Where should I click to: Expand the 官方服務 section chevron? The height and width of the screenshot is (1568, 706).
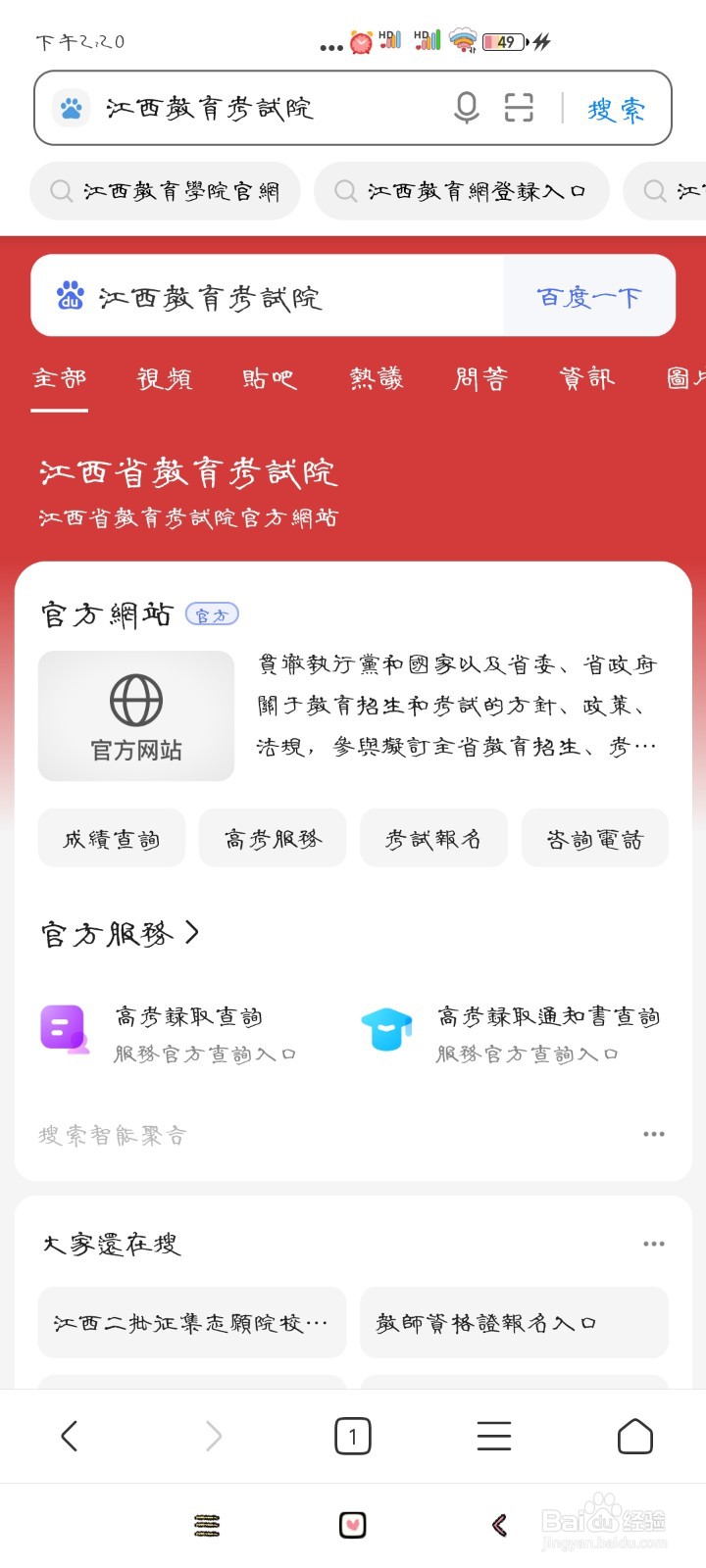coord(192,933)
